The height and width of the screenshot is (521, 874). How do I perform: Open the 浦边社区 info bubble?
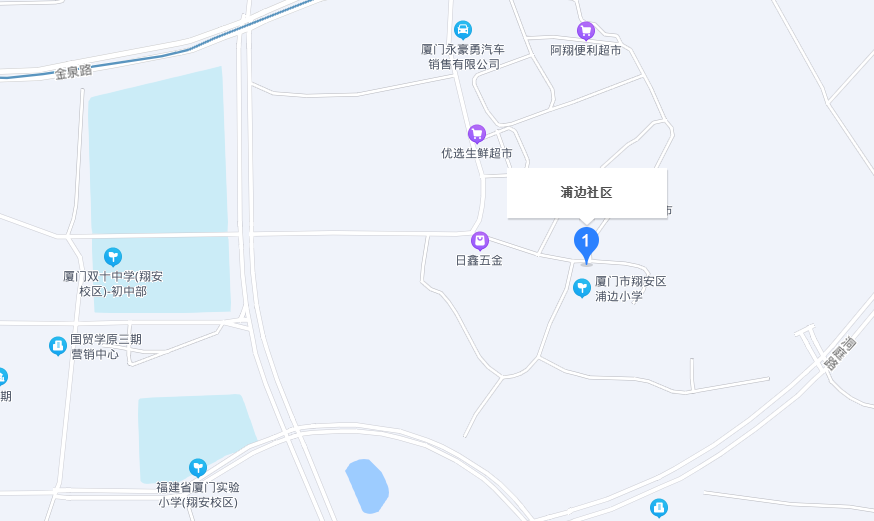pos(586,193)
